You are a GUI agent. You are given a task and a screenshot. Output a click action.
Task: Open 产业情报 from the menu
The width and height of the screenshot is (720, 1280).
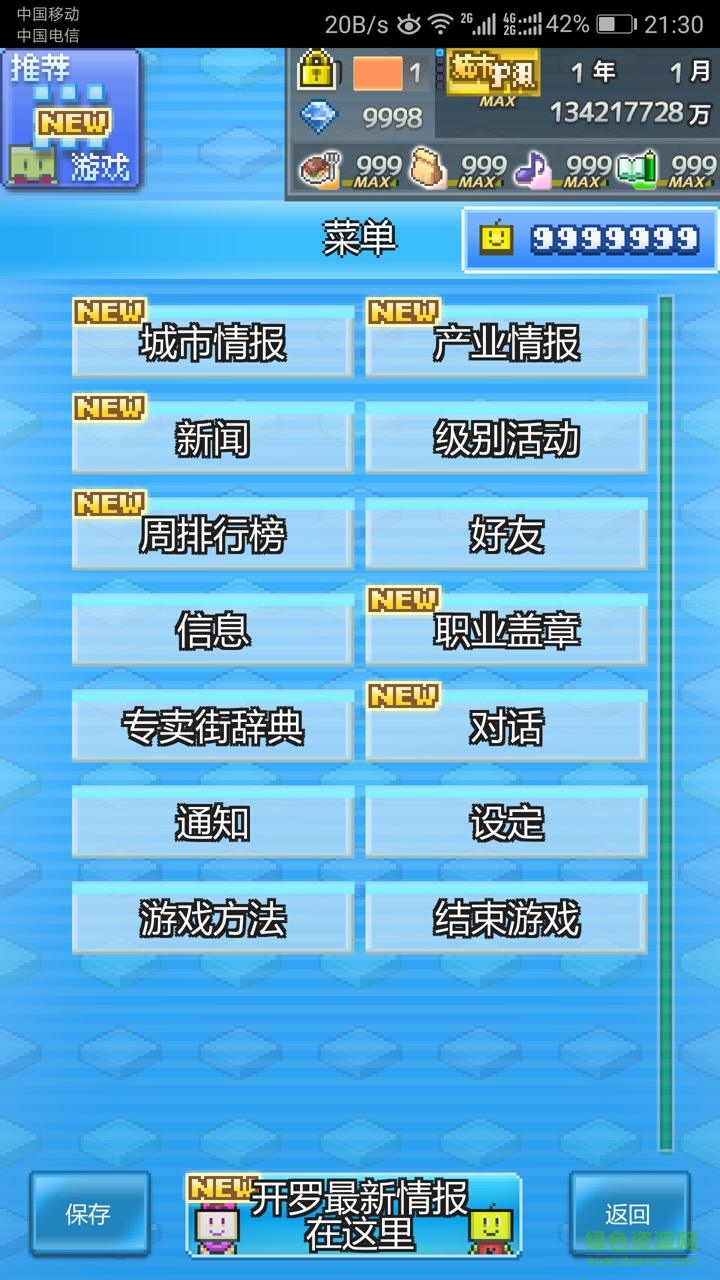[507, 344]
